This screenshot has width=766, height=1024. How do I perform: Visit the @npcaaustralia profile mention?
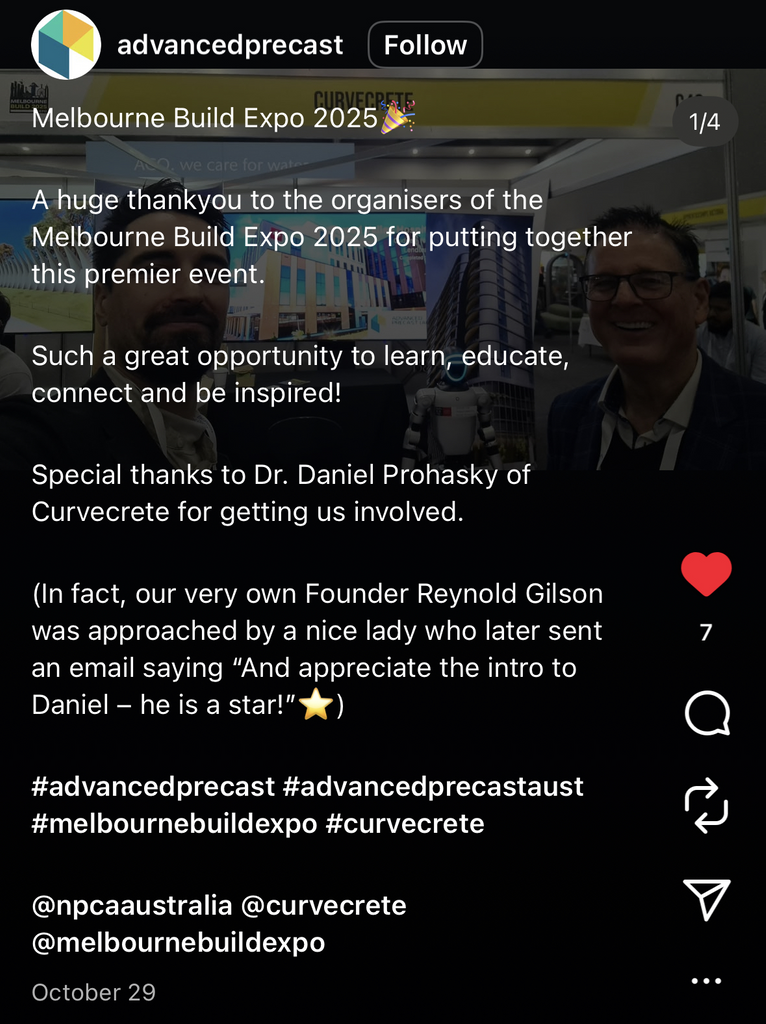[132, 906]
